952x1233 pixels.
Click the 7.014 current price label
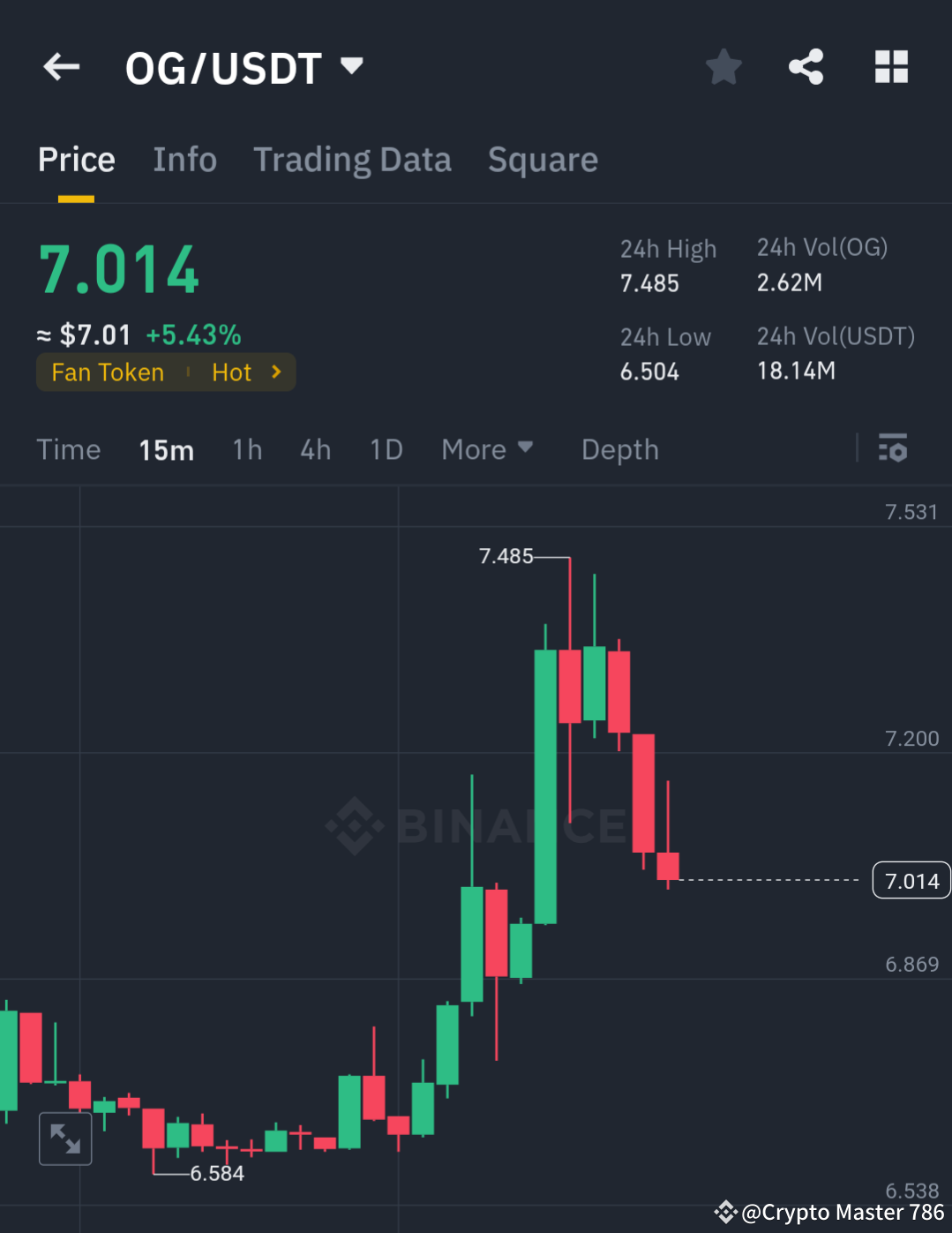click(x=911, y=880)
